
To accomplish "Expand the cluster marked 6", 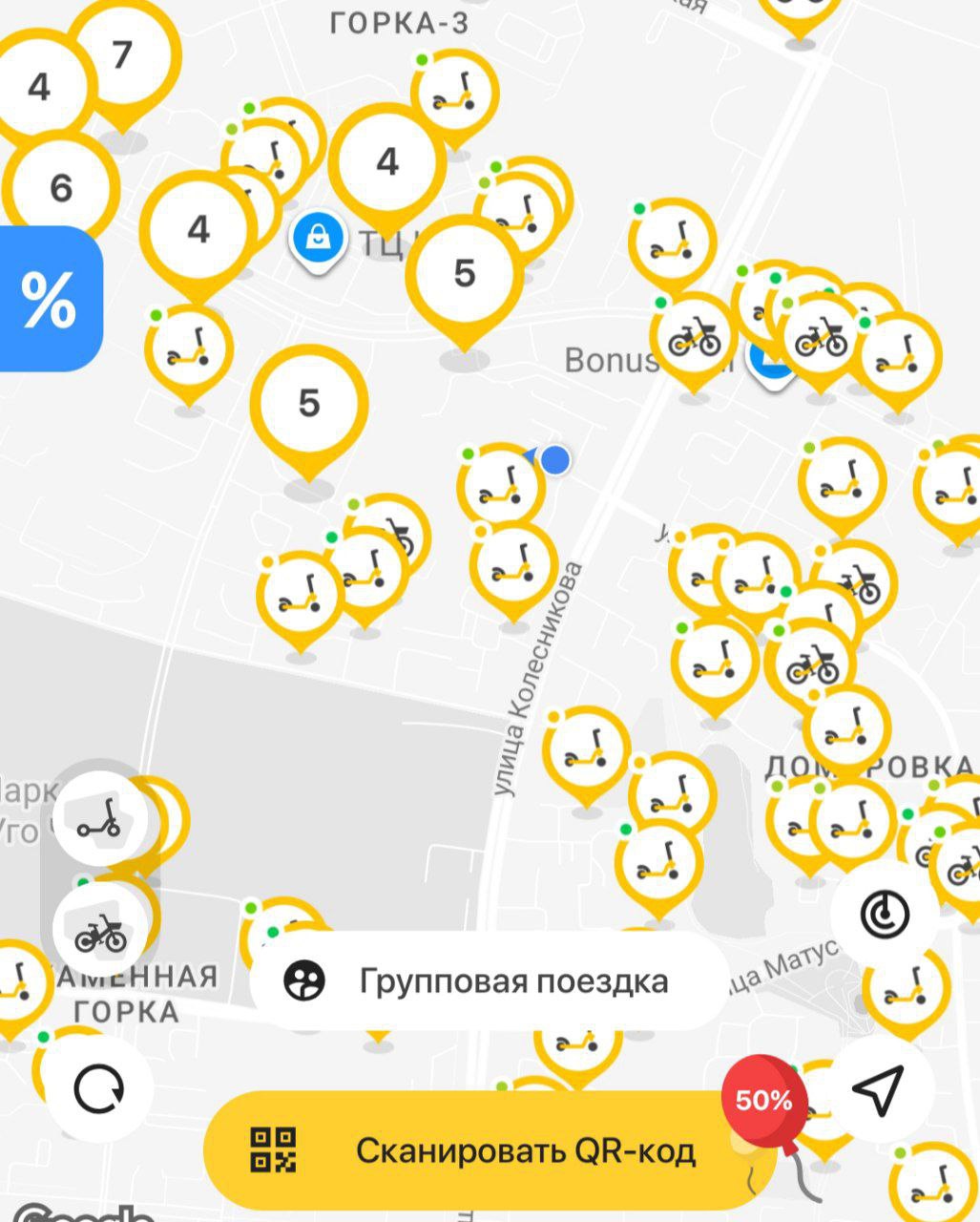I will click(x=61, y=188).
